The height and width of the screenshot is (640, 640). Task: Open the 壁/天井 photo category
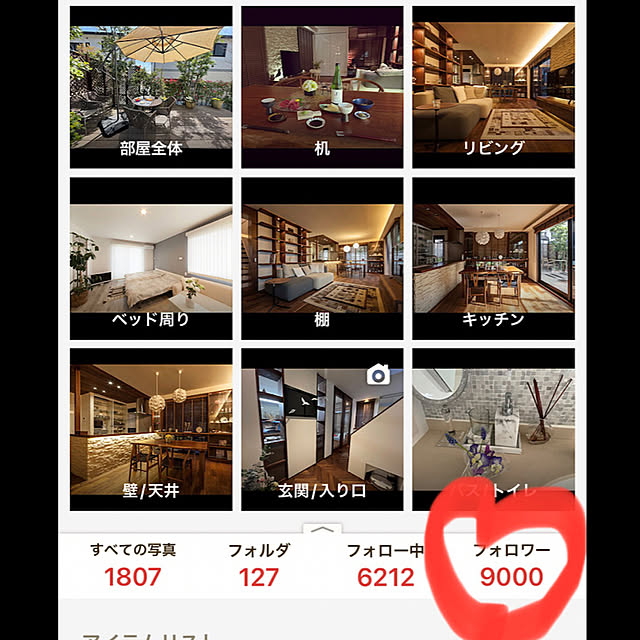[x=151, y=428]
